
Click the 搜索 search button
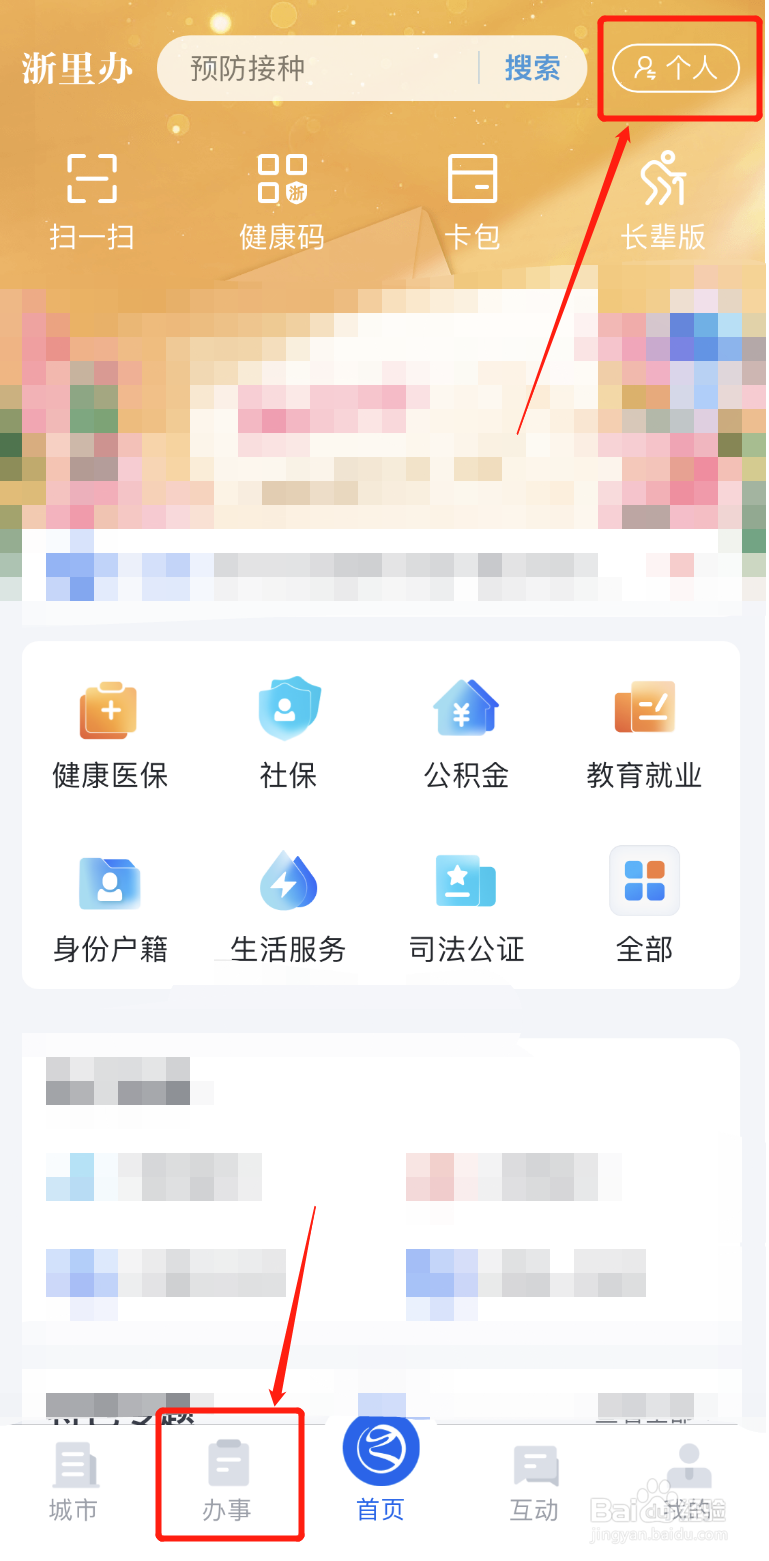(x=533, y=68)
